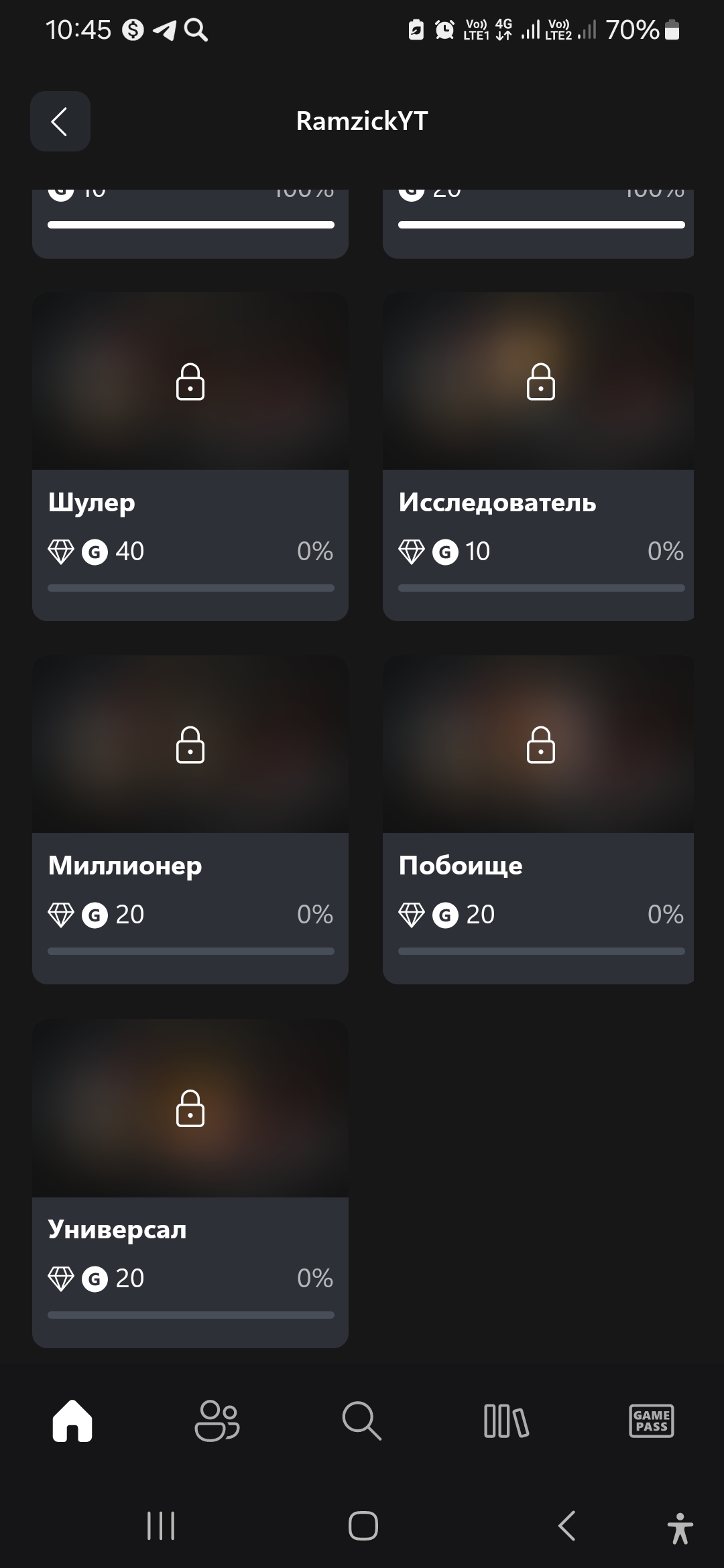The width and height of the screenshot is (724, 1568).
Task: Open the Шулер achievement card
Action: pos(190,456)
